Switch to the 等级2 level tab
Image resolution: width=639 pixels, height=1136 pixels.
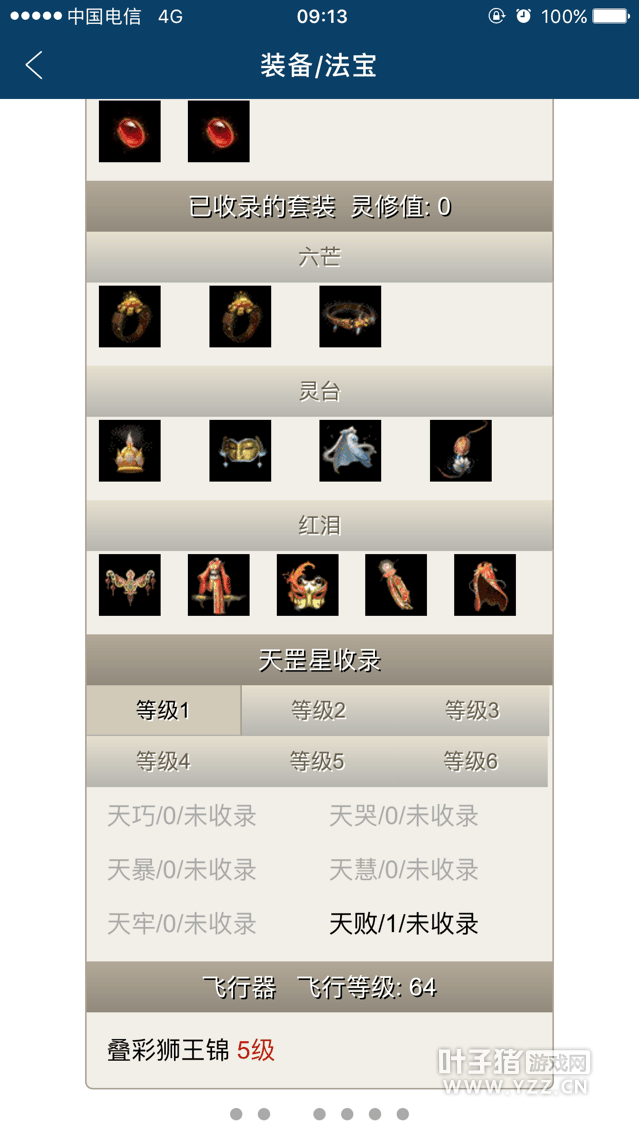[x=318, y=711]
